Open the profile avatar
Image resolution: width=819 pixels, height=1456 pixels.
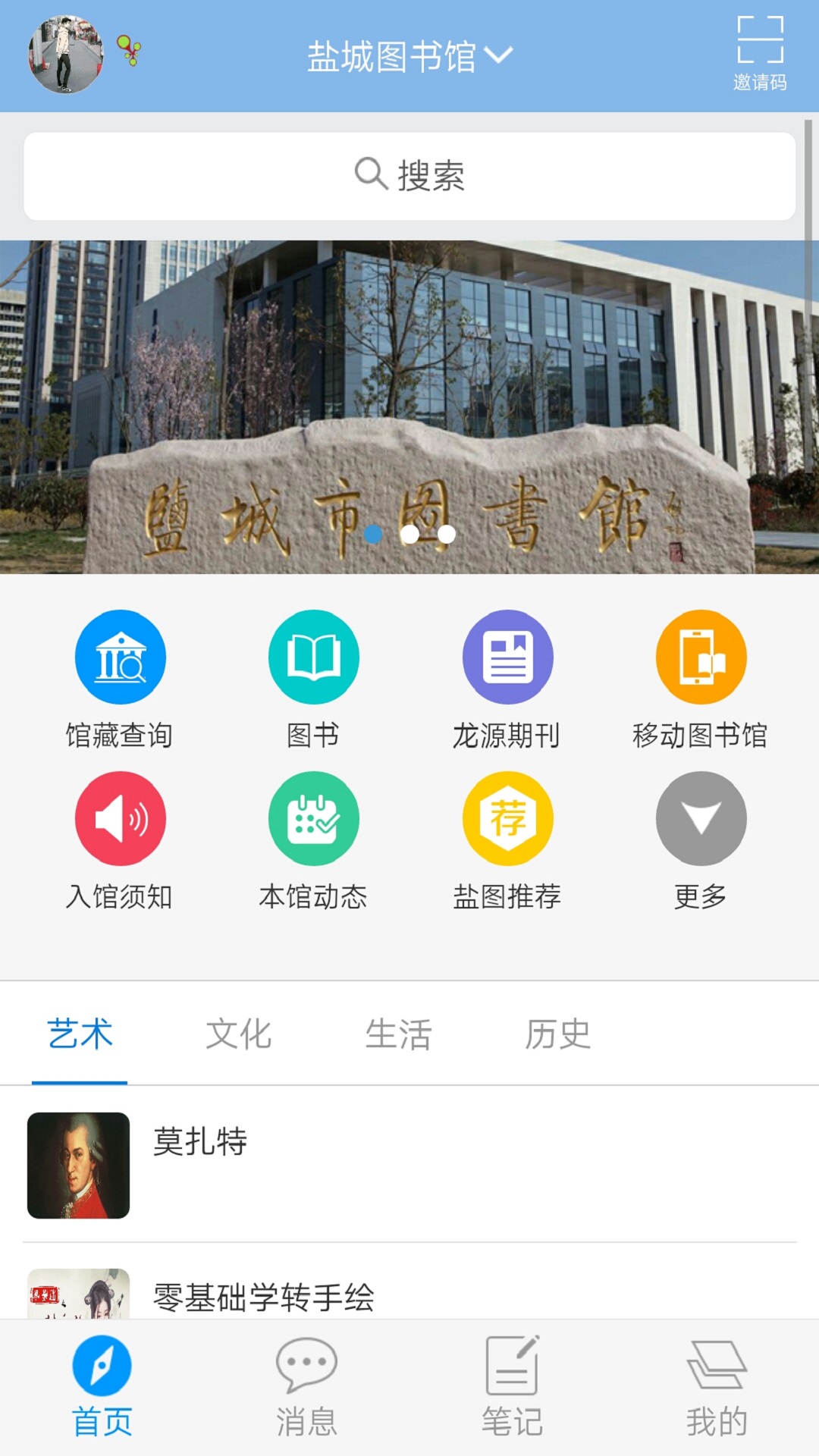pos(66,55)
